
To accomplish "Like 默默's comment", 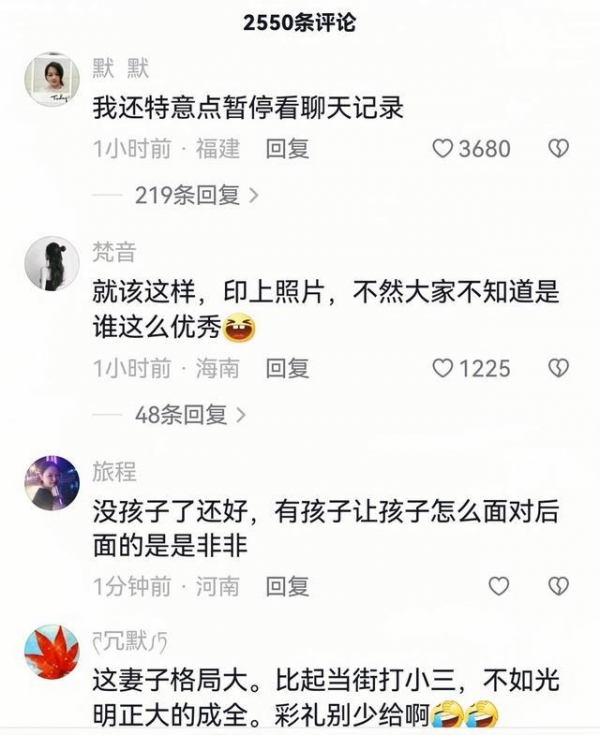I will pos(443,149).
